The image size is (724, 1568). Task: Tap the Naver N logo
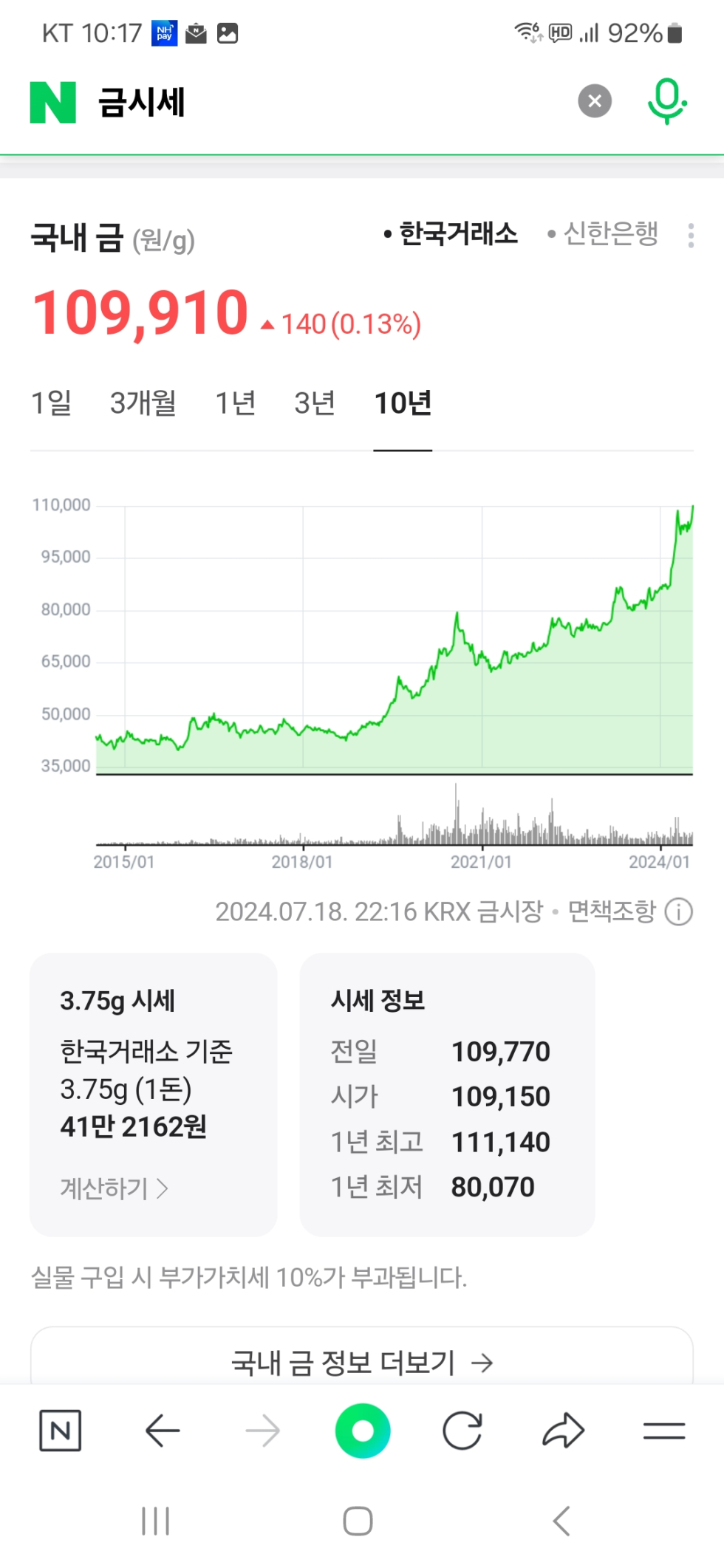(x=52, y=101)
